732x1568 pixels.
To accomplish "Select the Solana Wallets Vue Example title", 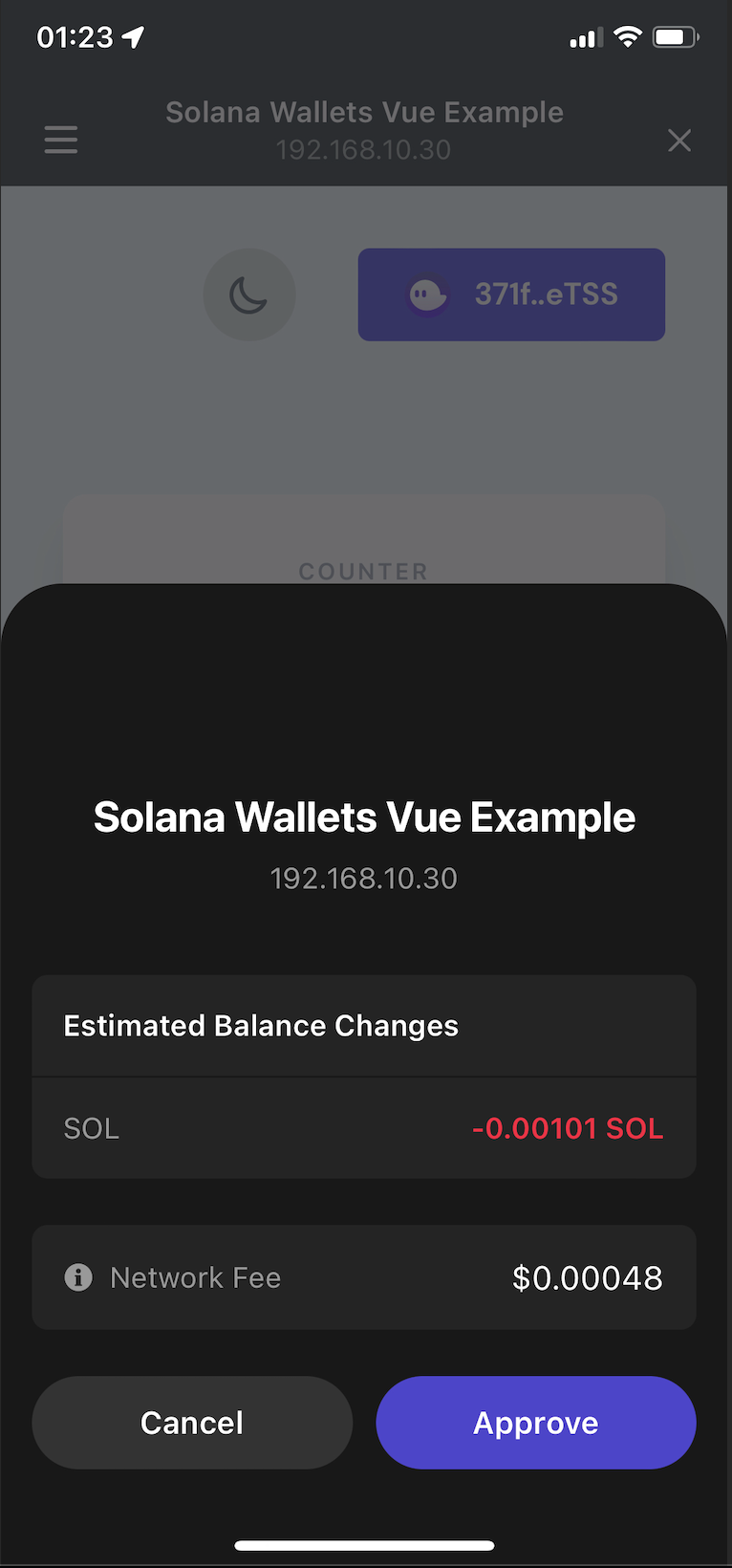I will [x=364, y=817].
